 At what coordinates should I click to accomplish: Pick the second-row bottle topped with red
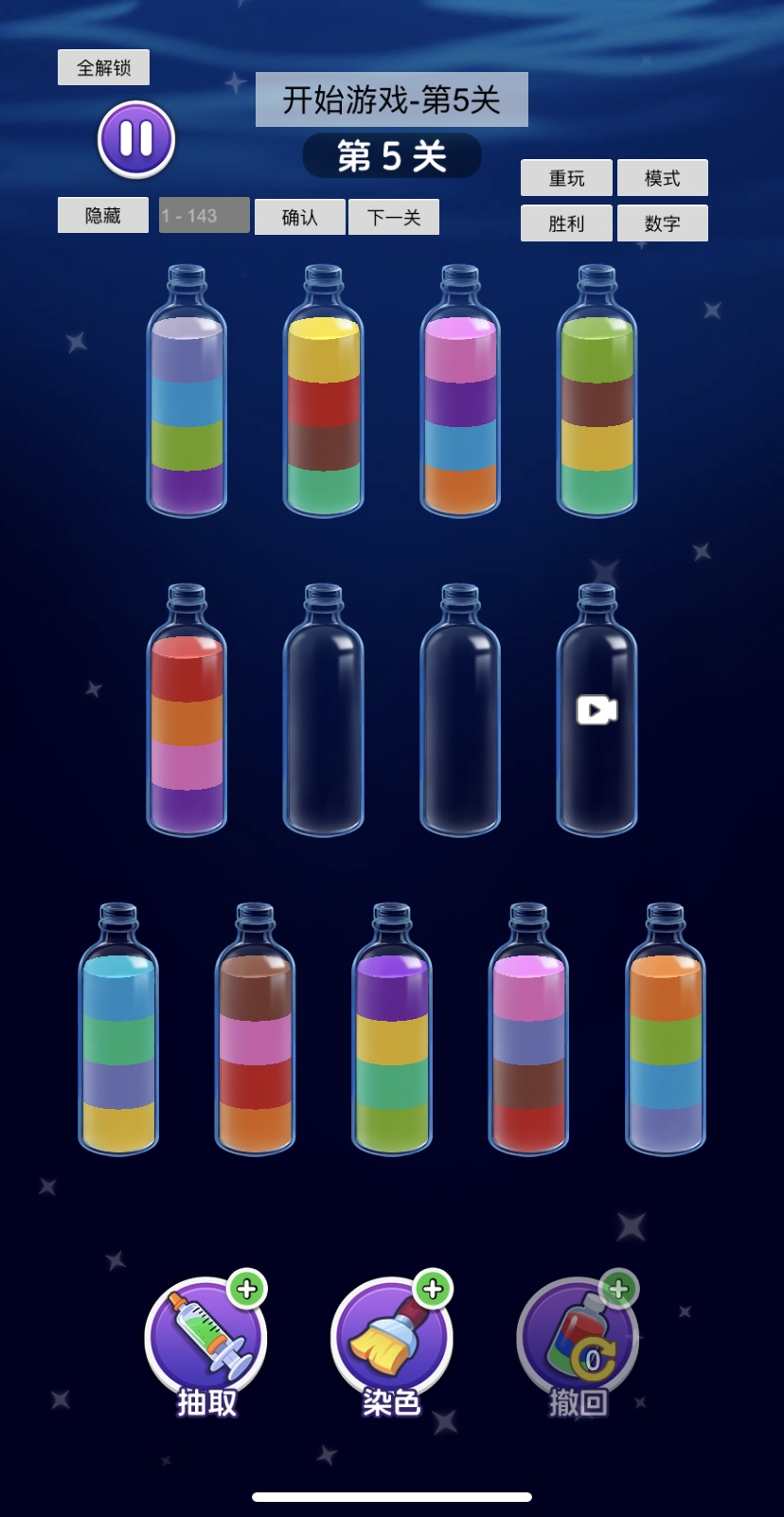coord(187,724)
